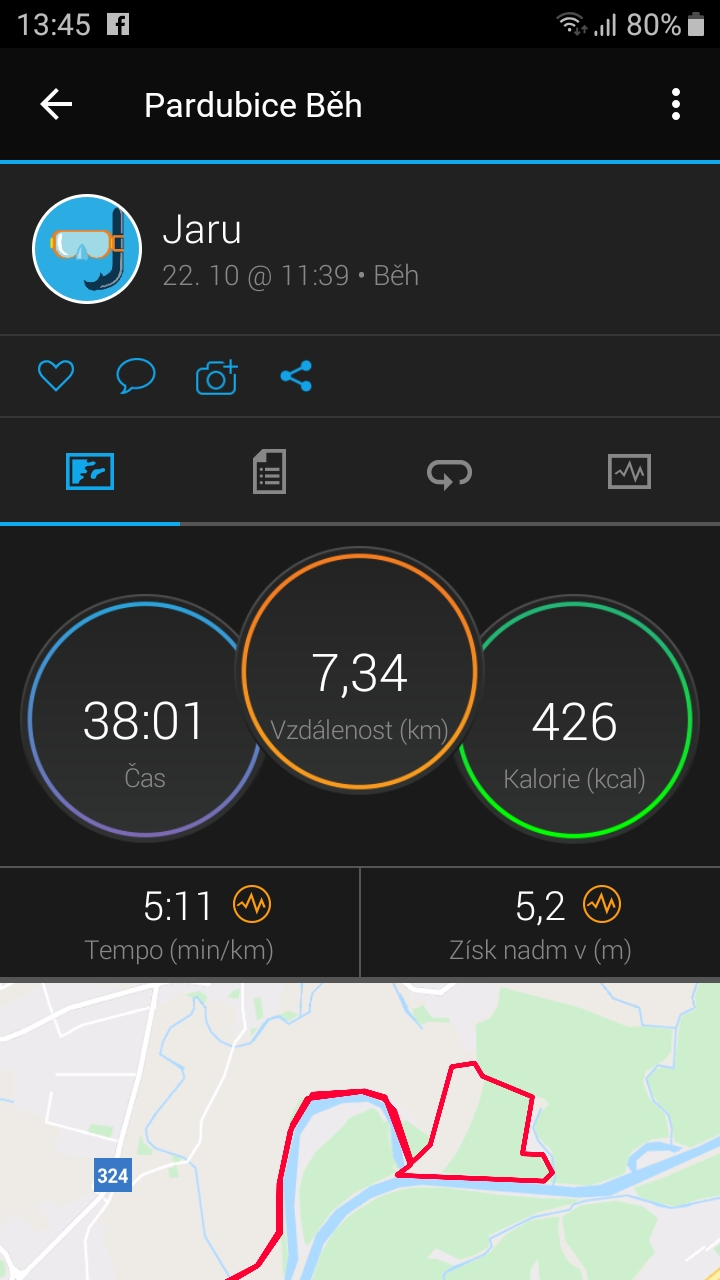Image resolution: width=720 pixels, height=1280 pixels.
Task: Switch to the details list tab
Action: coord(269,471)
